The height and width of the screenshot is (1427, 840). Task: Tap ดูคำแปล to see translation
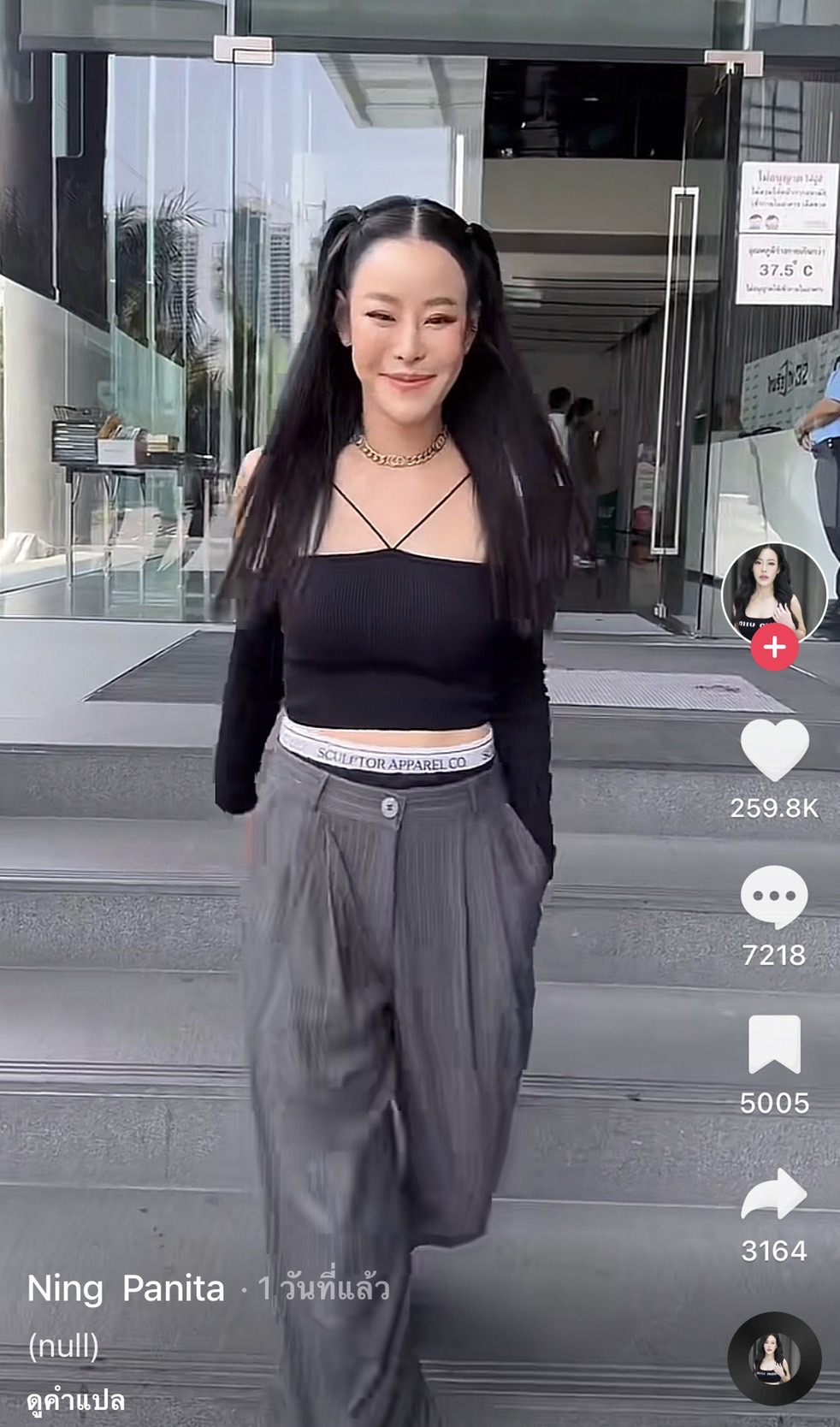[76, 1401]
